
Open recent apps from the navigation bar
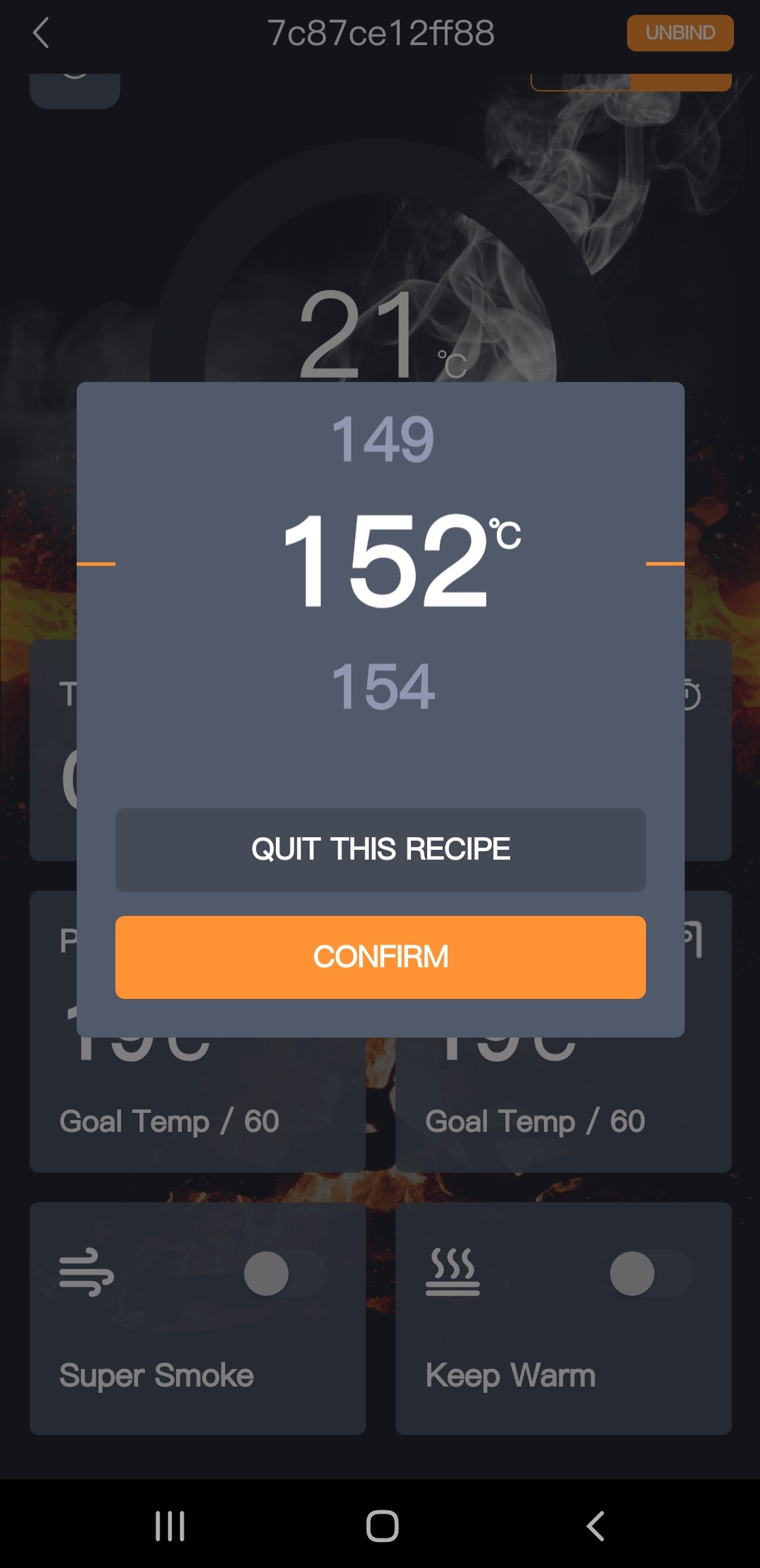click(x=170, y=1526)
